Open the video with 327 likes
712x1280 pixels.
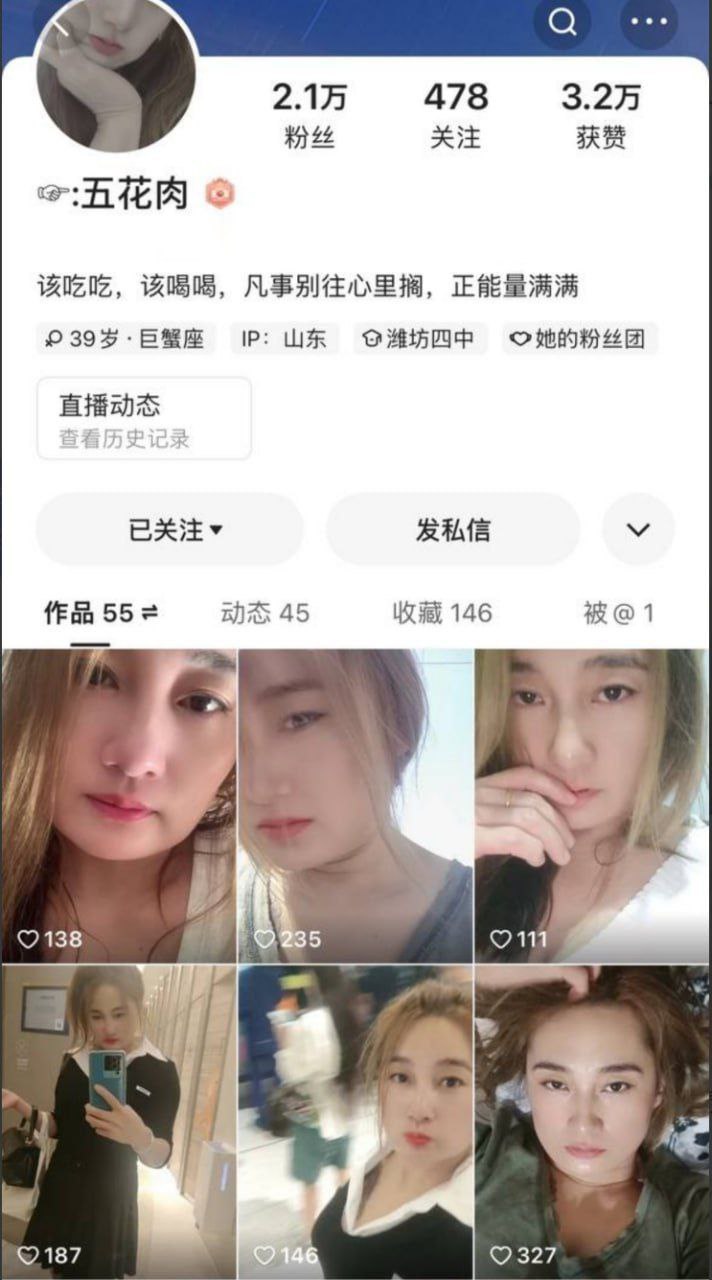click(x=592, y=1120)
